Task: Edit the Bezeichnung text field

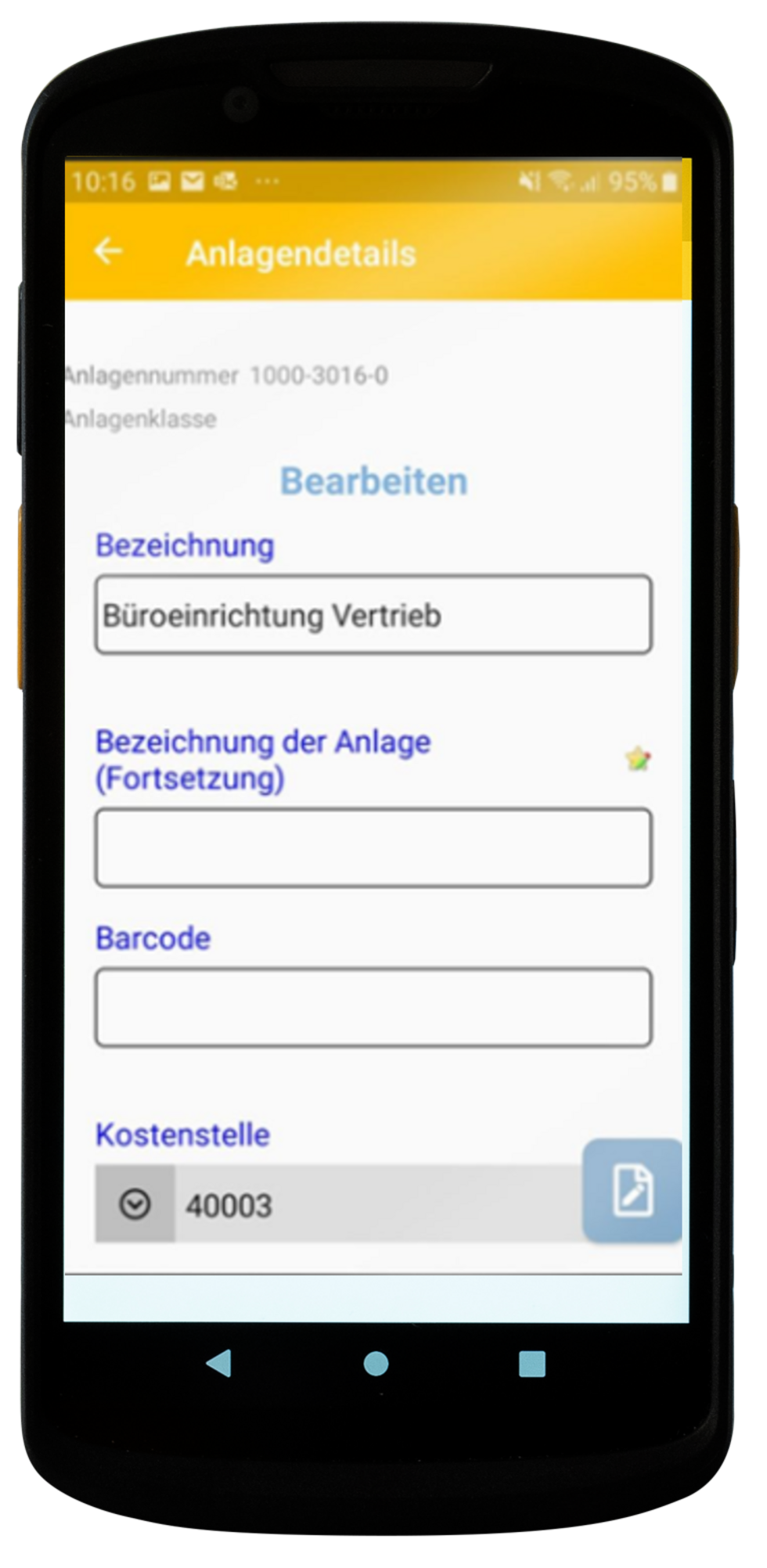Action: tap(373, 615)
